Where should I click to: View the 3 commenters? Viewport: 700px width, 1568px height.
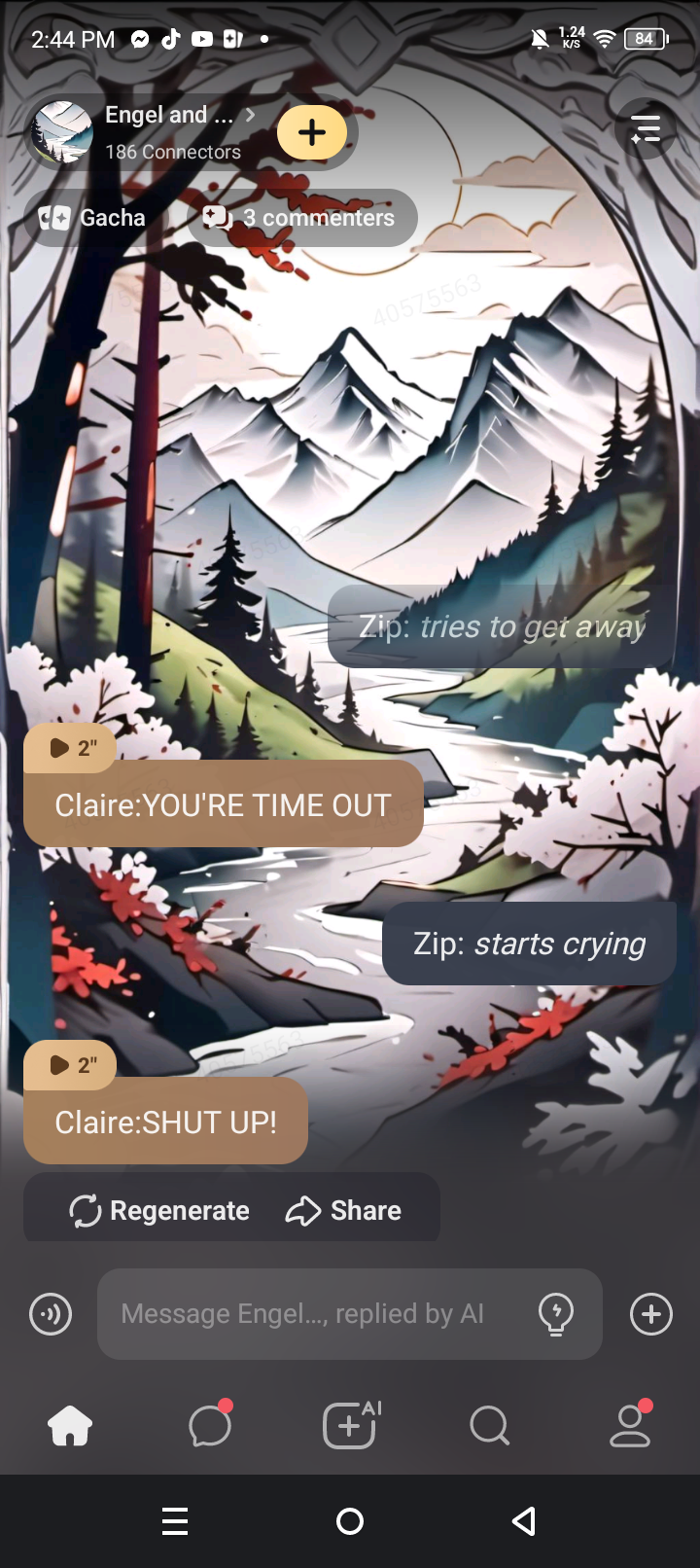point(302,218)
